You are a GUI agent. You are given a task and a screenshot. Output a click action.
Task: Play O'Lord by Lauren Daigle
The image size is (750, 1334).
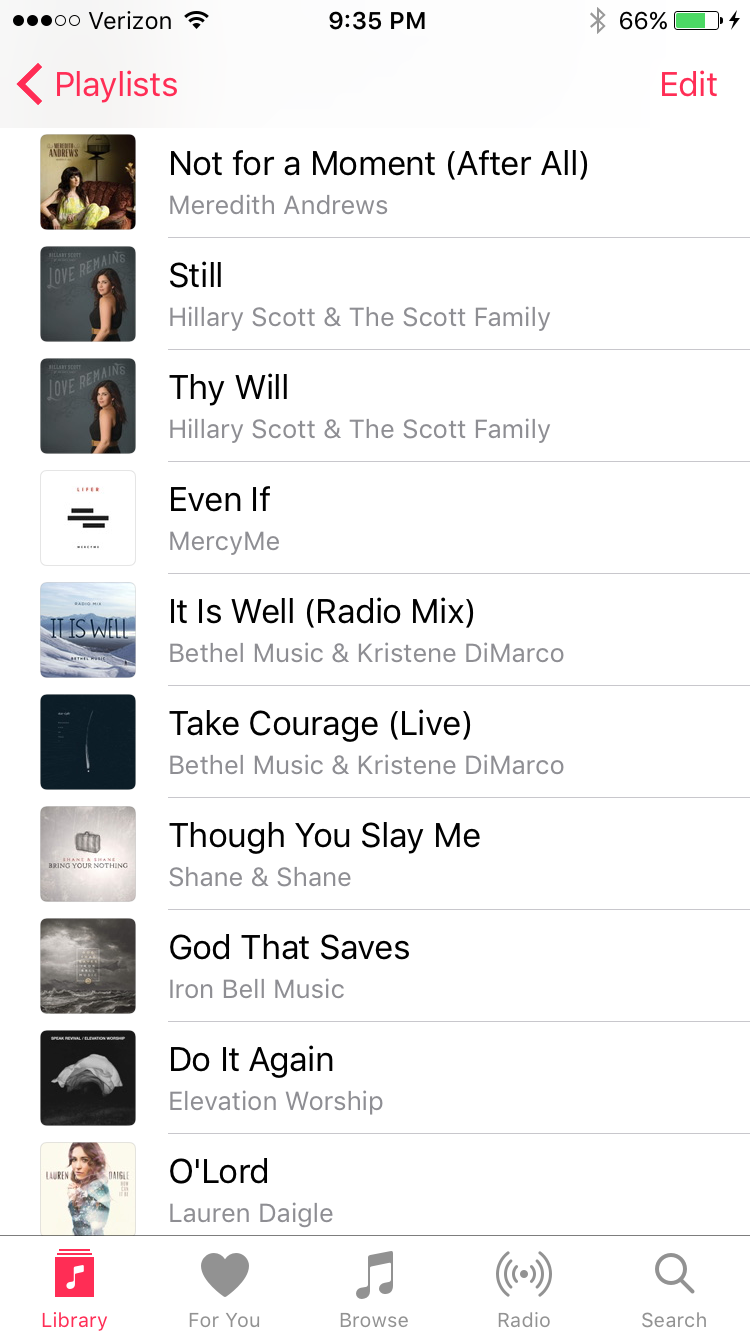(x=251, y=1188)
